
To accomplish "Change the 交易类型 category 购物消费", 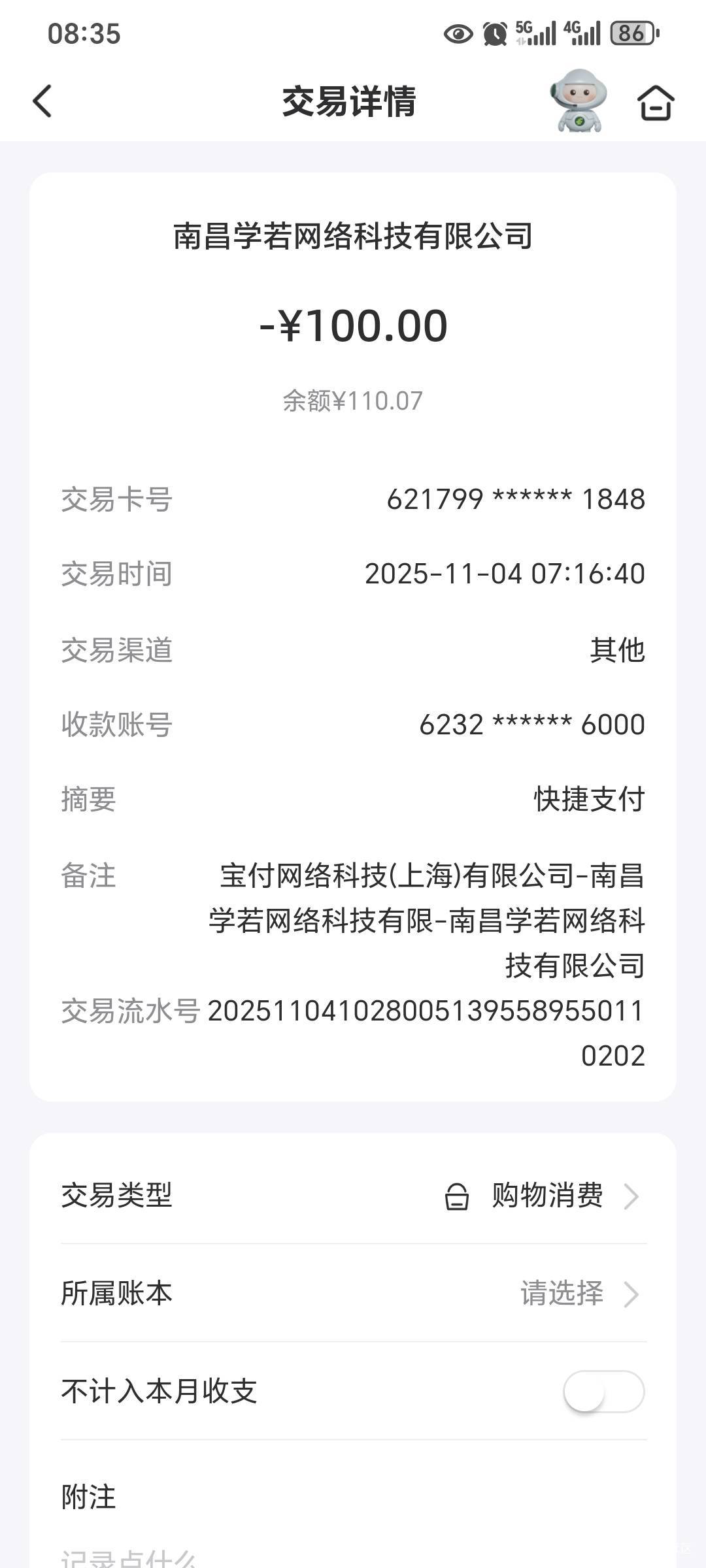I will click(546, 1196).
